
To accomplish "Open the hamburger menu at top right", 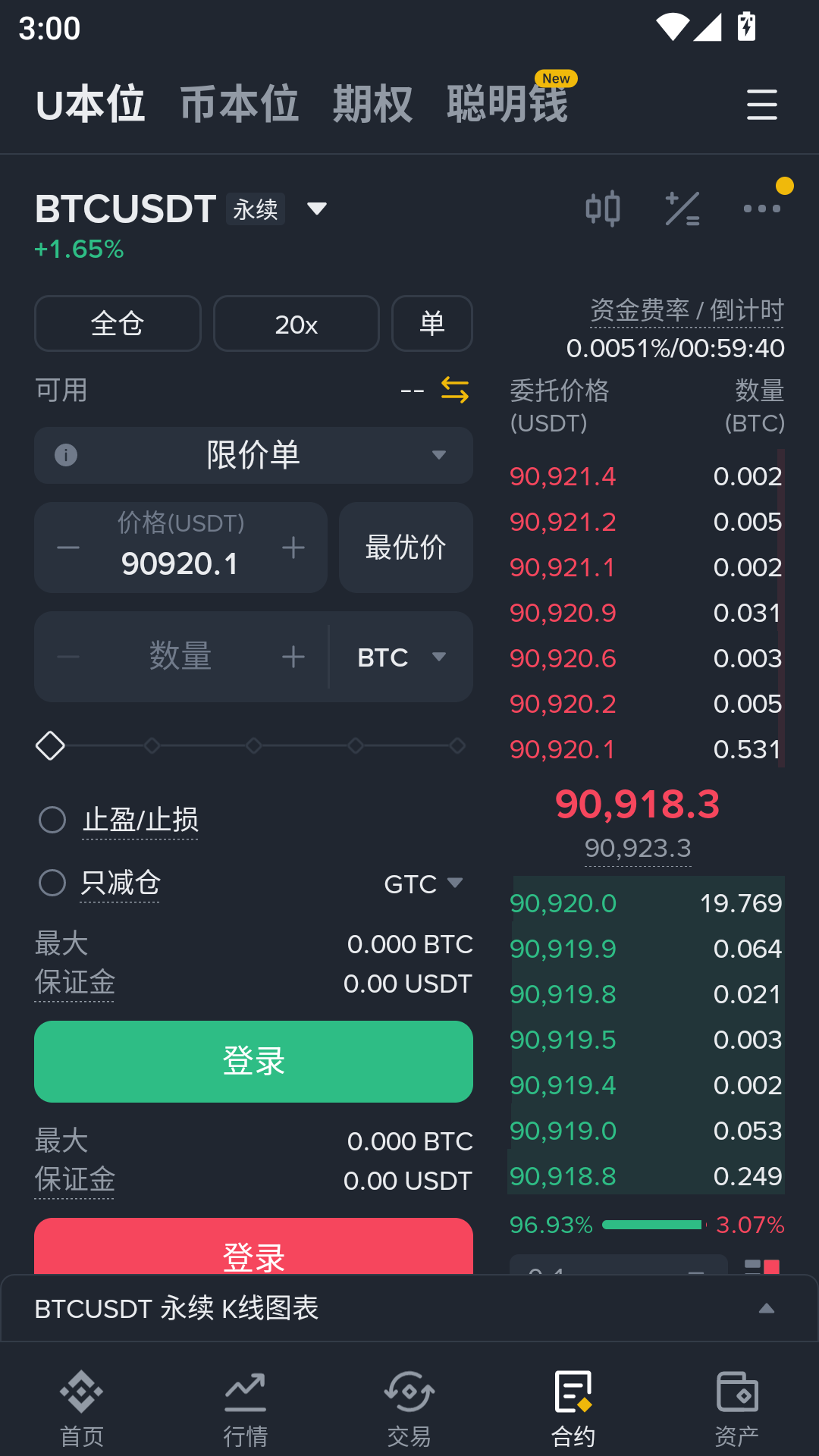I will point(761,105).
